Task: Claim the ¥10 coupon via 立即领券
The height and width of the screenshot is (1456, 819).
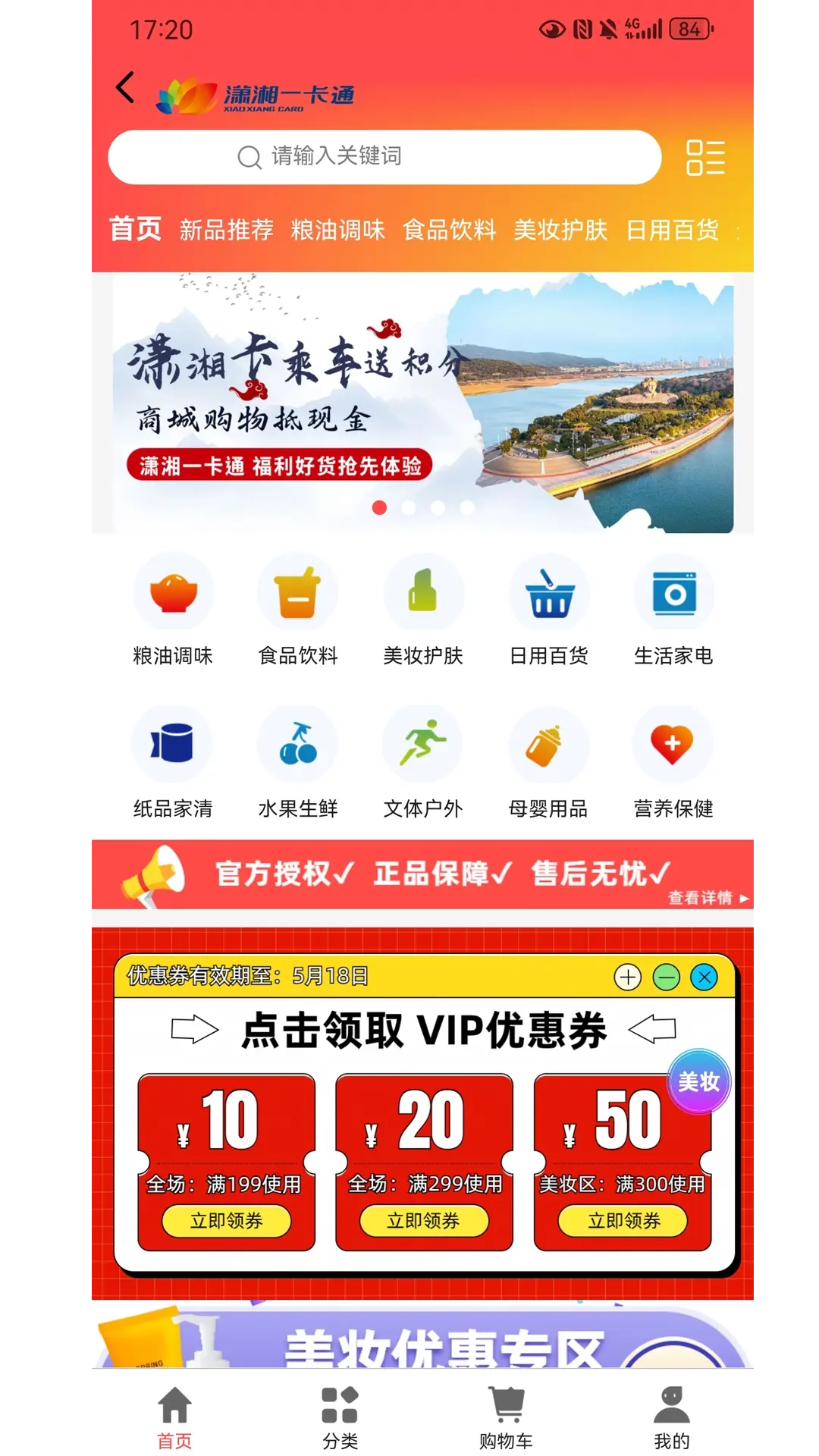Action: tap(225, 1221)
